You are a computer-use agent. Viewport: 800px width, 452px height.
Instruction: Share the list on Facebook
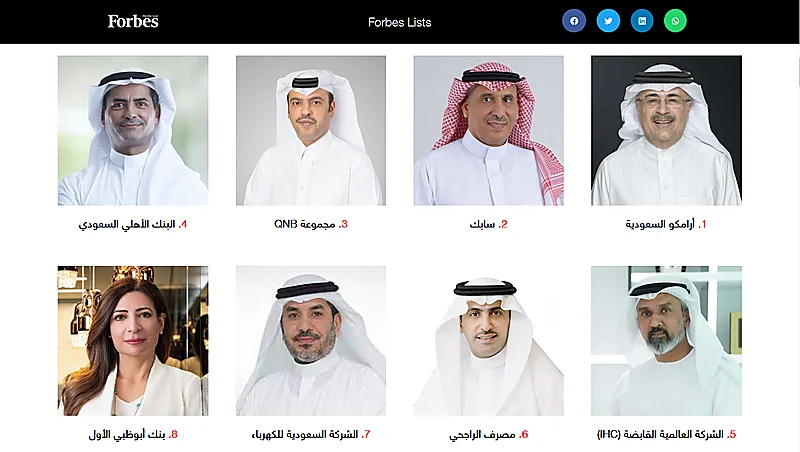pyautogui.click(x=574, y=21)
